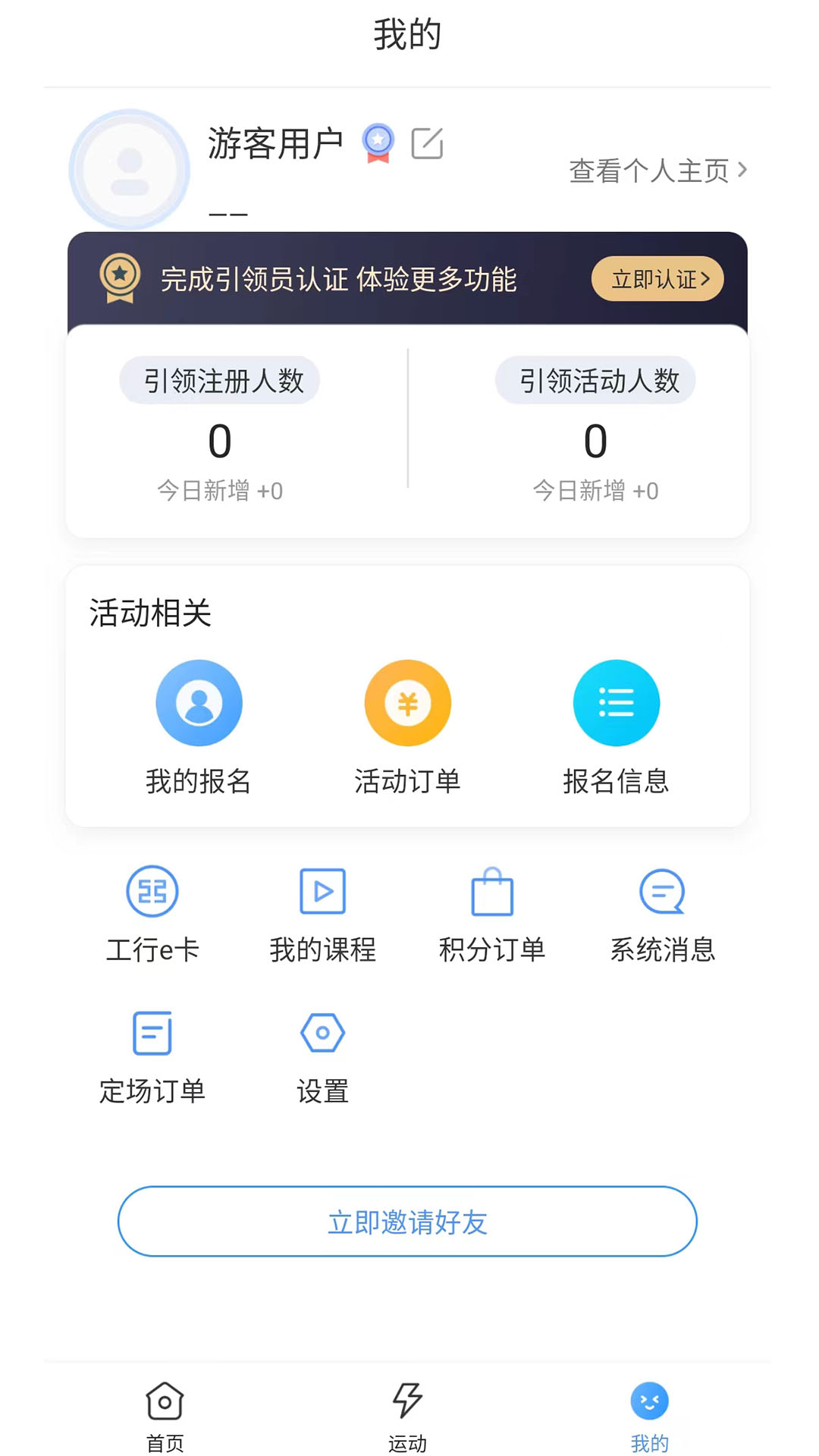Tap the medal badge beside 游客用户
Screen dimensions: 819x1456
coord(378,143)
